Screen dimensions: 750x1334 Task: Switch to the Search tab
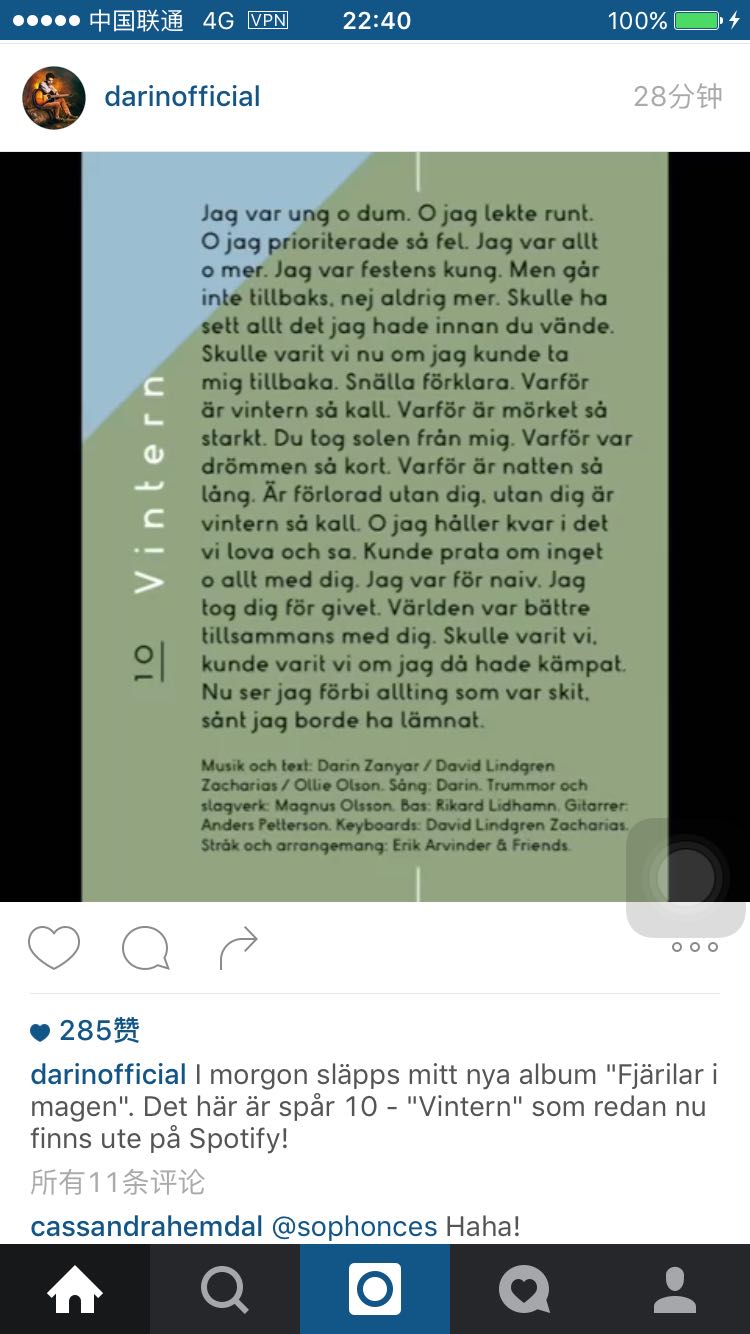225,1289
